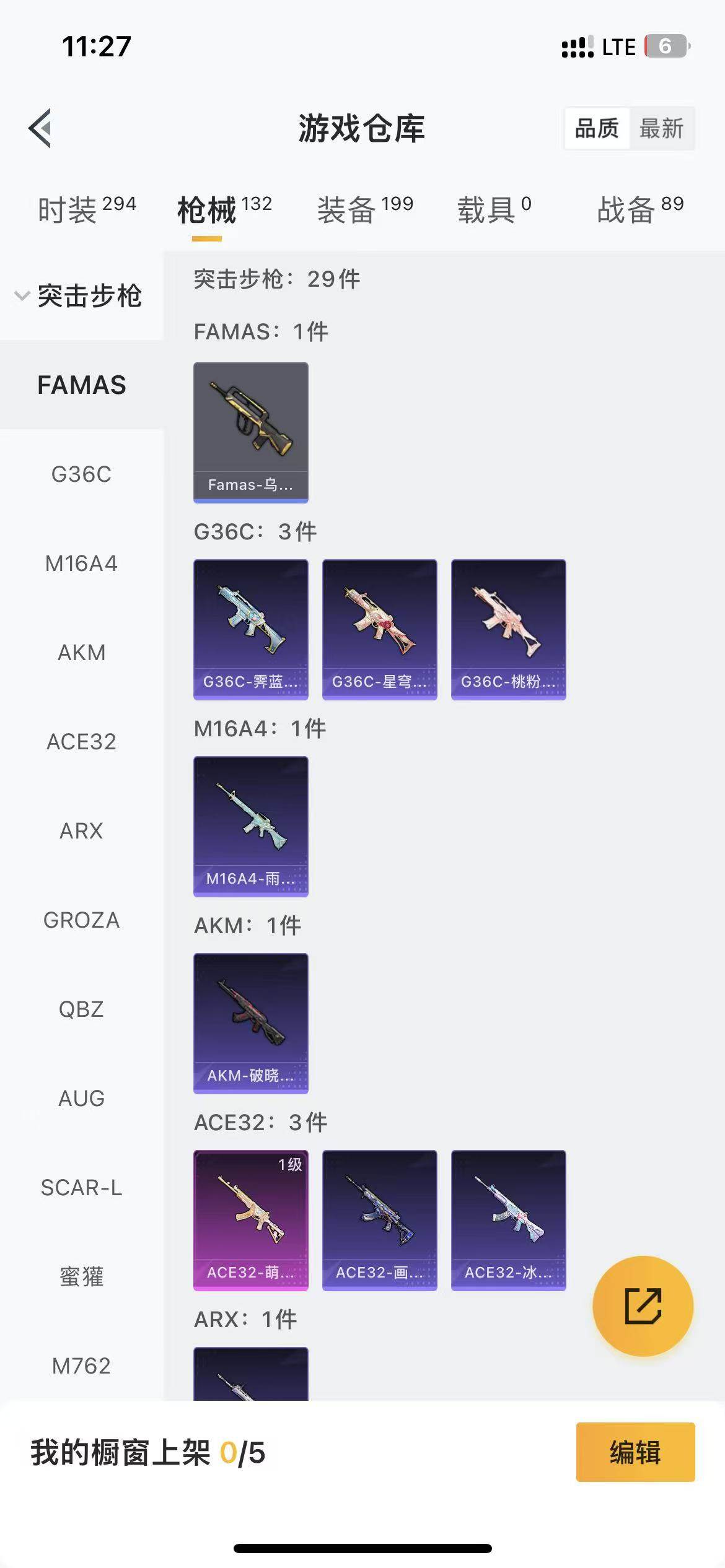Tap the yellow floating share button
Screen dimensions: 725x1568
(643, 1306)
